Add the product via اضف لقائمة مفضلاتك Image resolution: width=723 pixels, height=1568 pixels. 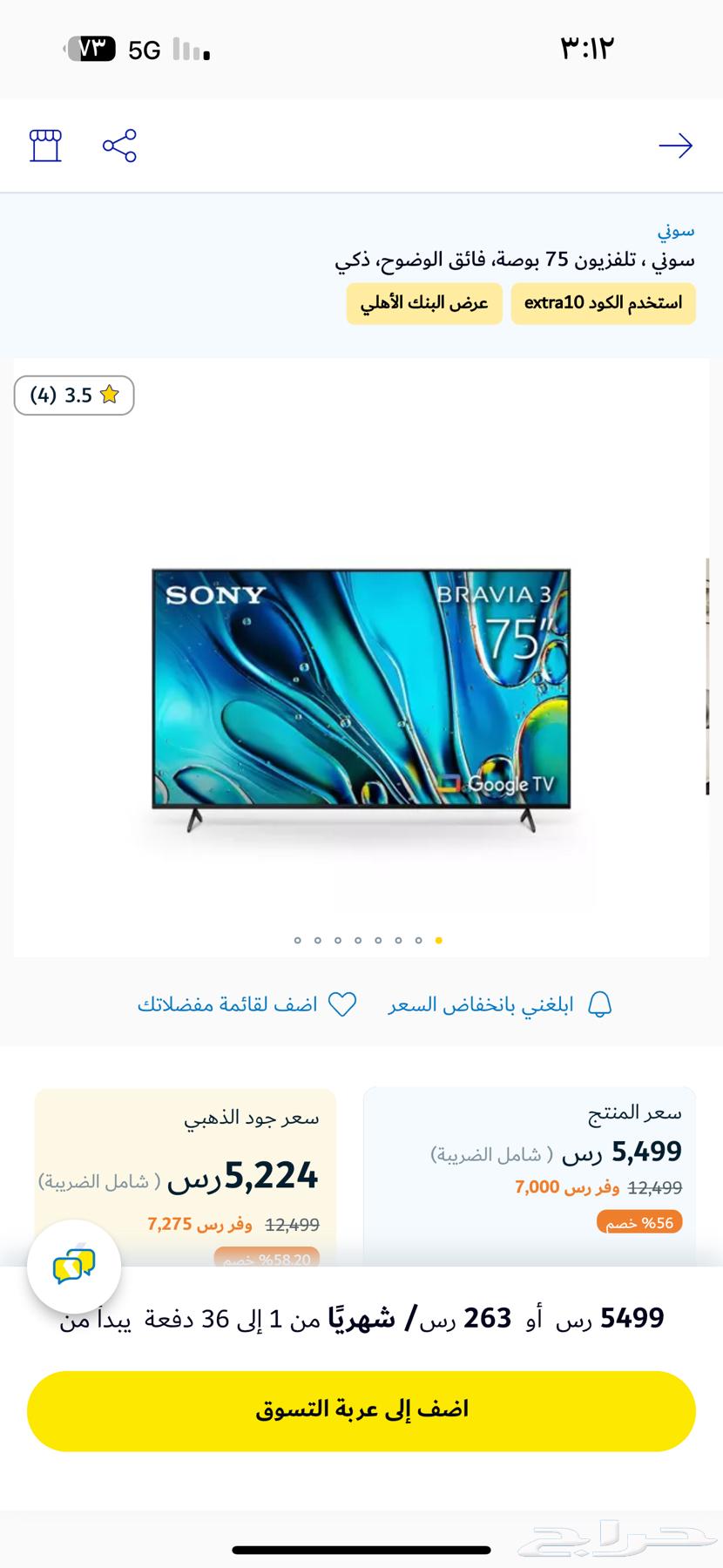247,1004
